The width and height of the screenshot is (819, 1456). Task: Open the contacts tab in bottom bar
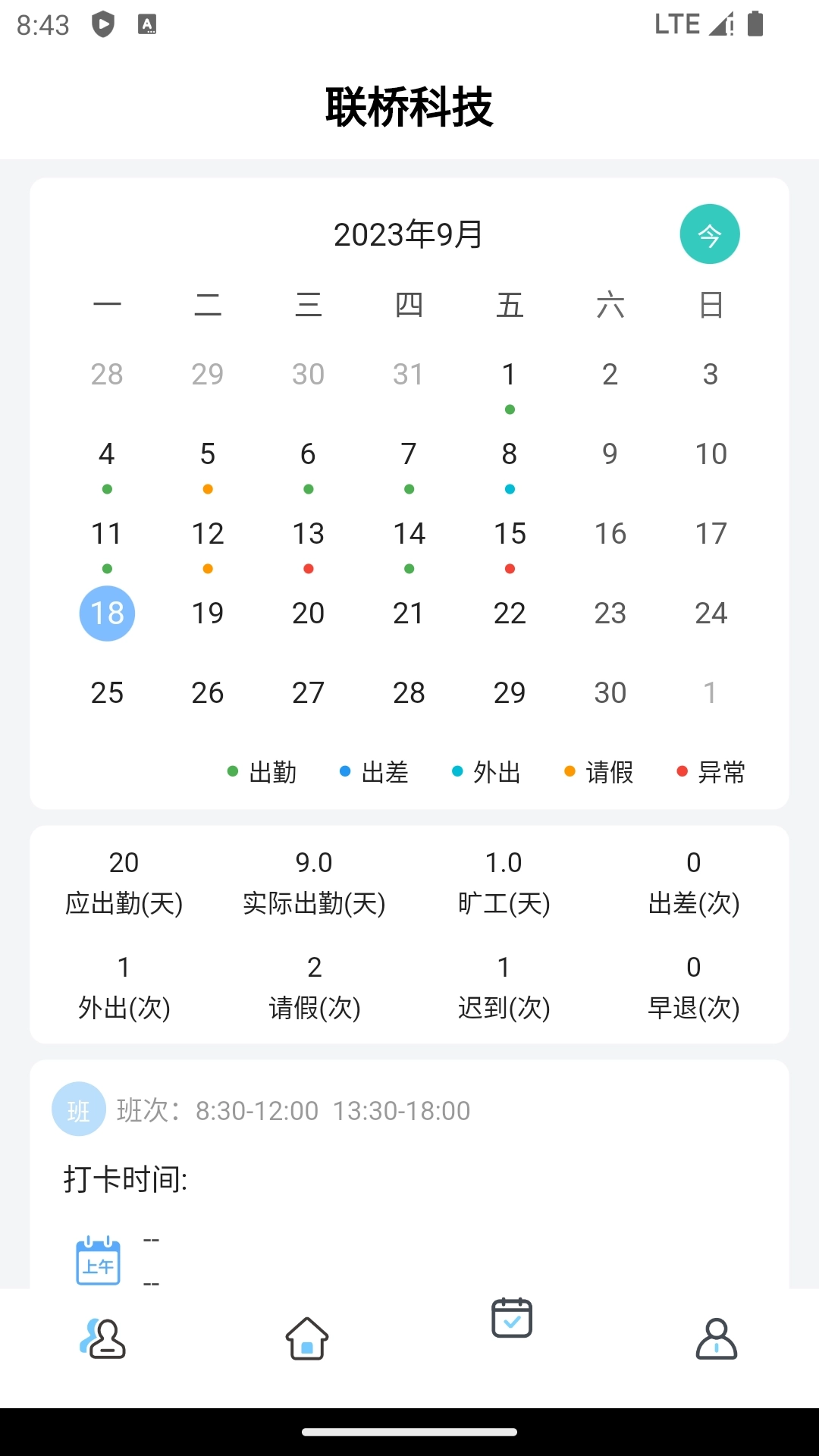103,1338
